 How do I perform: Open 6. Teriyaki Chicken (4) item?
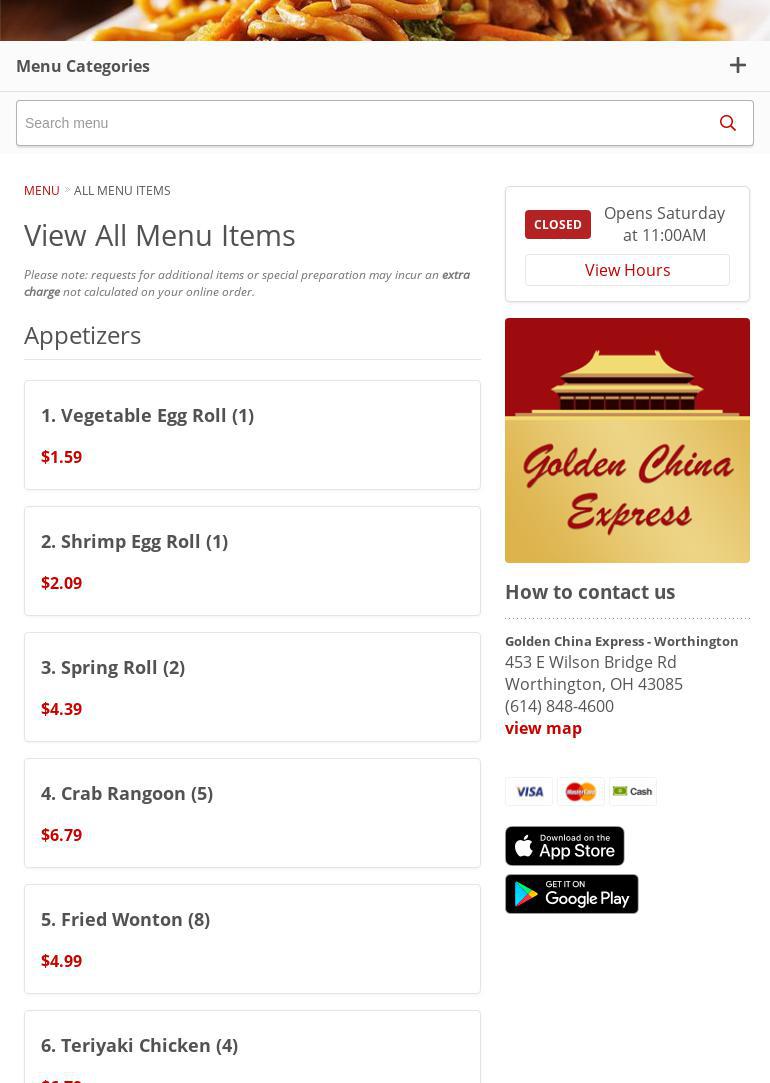coord(252,1047)
